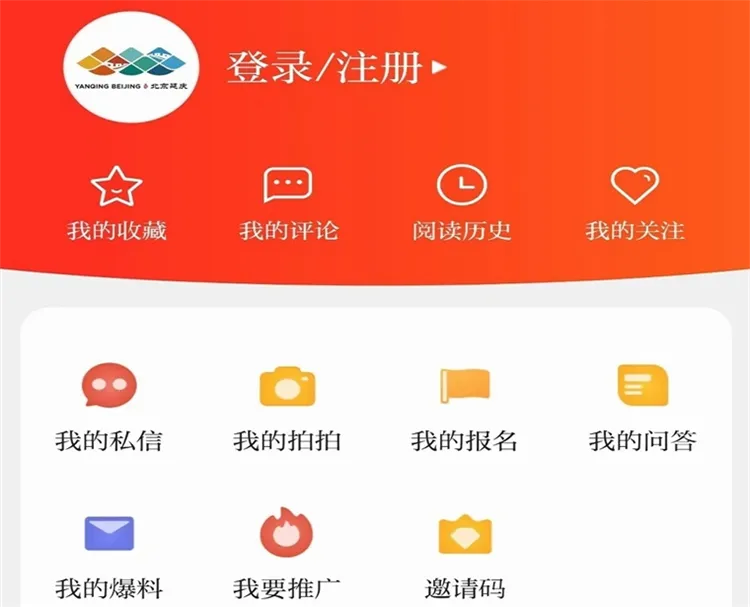Open 我的爆料 tip-offs
750x607 pixels.
109,556
